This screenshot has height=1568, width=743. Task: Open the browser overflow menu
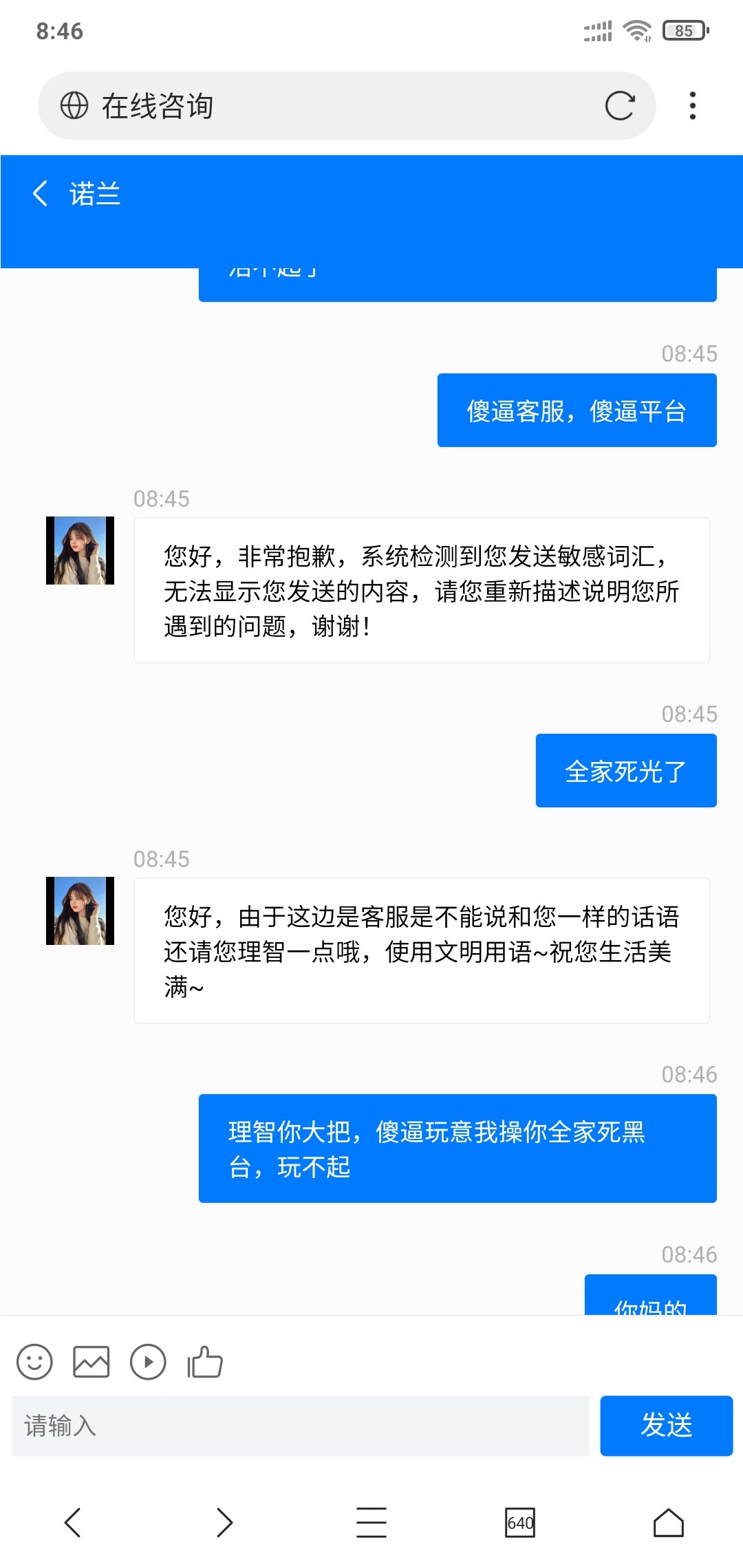tap(692, 106)
